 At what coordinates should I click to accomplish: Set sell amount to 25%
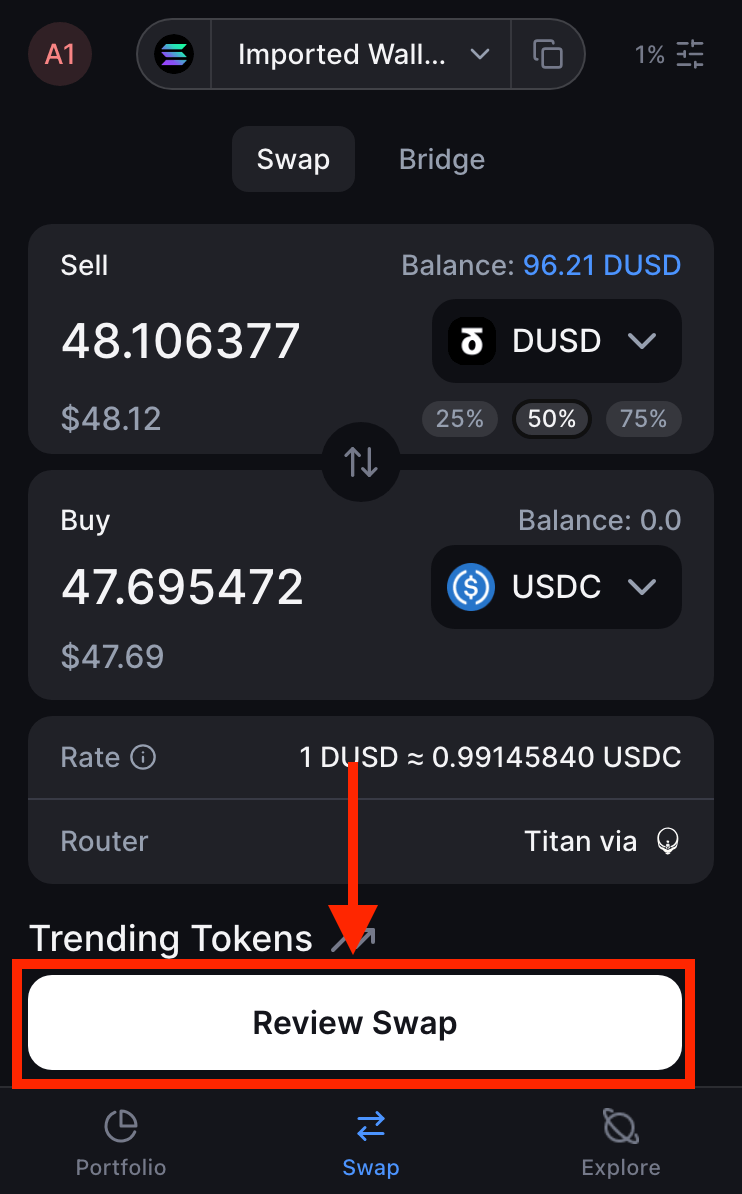point(460,419)
